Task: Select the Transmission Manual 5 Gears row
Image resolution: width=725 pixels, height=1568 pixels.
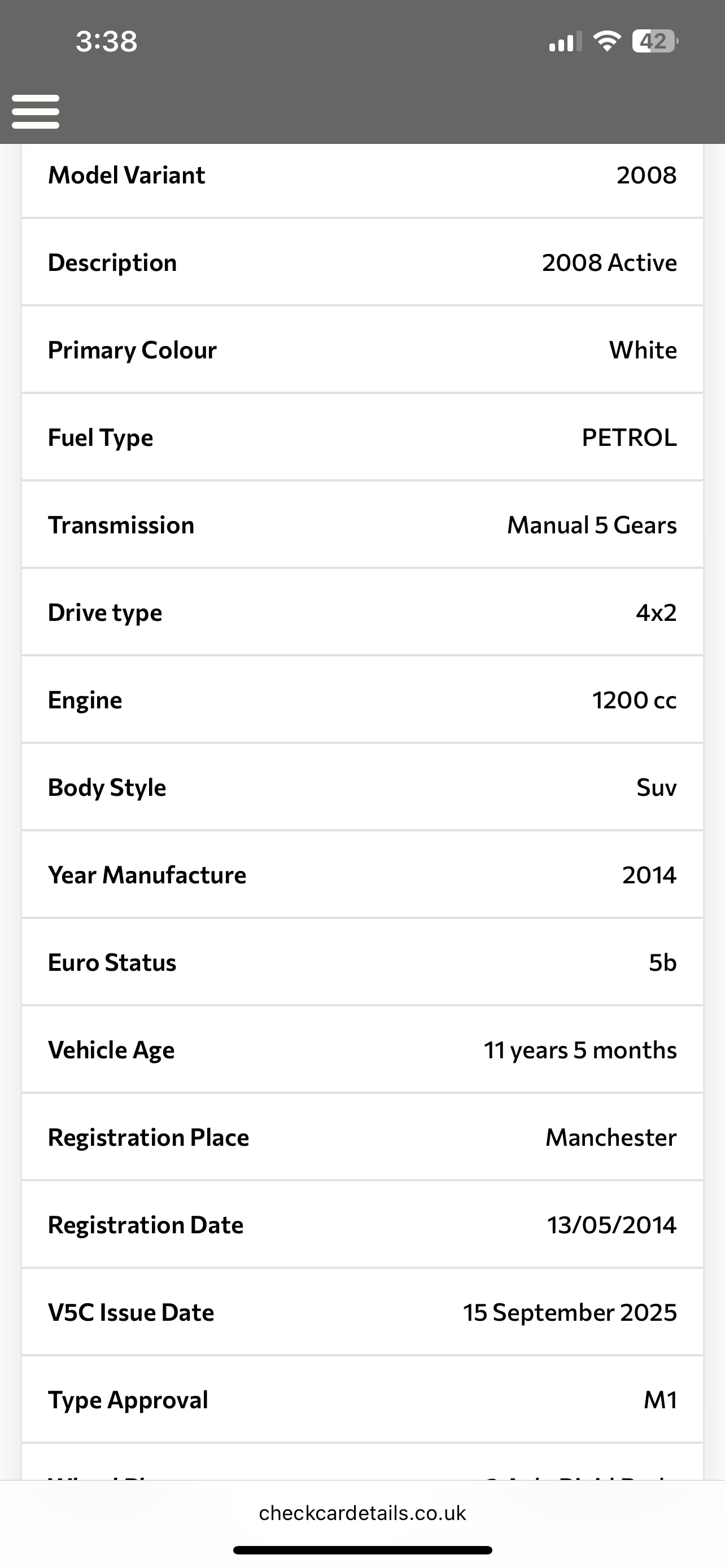Action: tap(362, 525)
